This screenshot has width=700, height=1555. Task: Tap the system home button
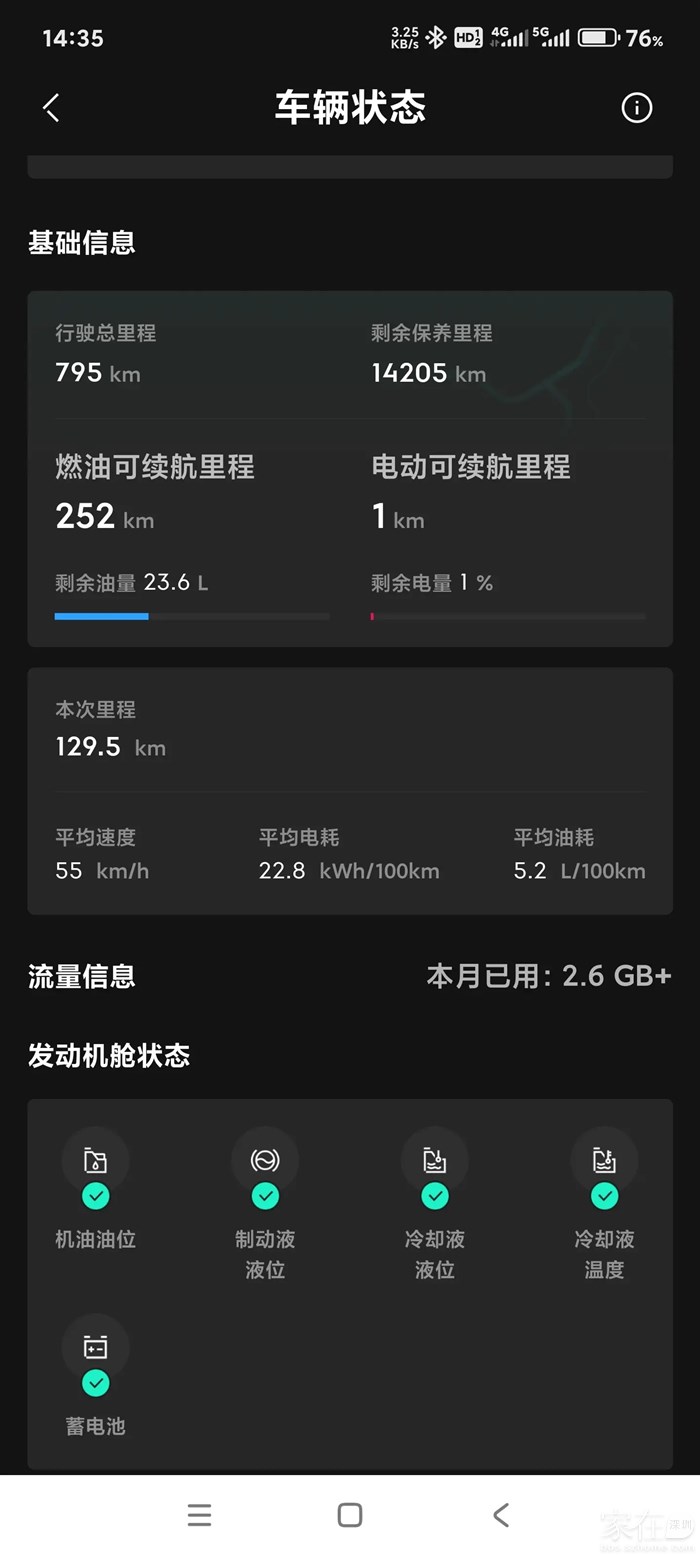(x=350, y=1514)
